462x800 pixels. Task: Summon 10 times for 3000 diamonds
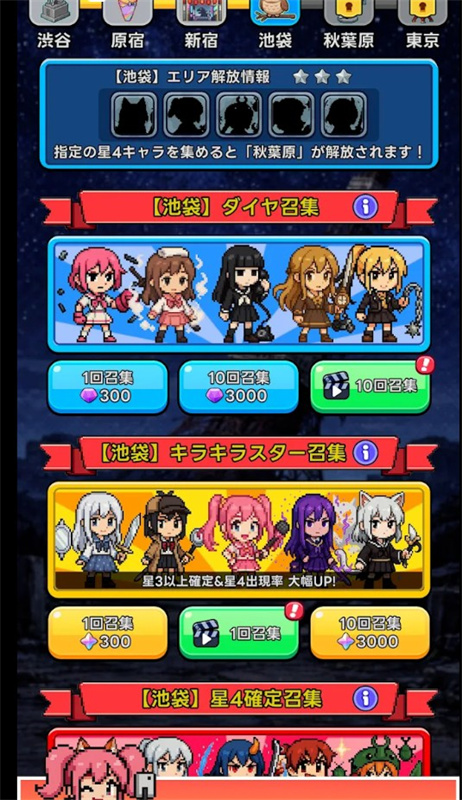point(239,387)
